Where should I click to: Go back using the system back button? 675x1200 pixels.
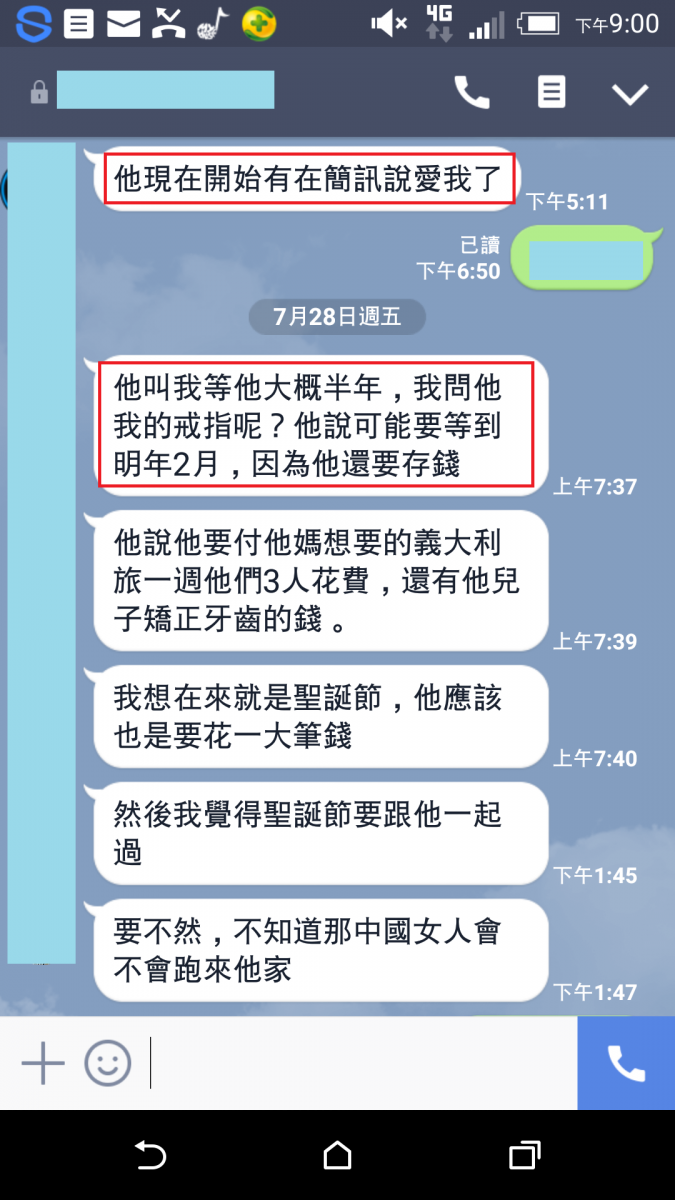pos(150,1157)
